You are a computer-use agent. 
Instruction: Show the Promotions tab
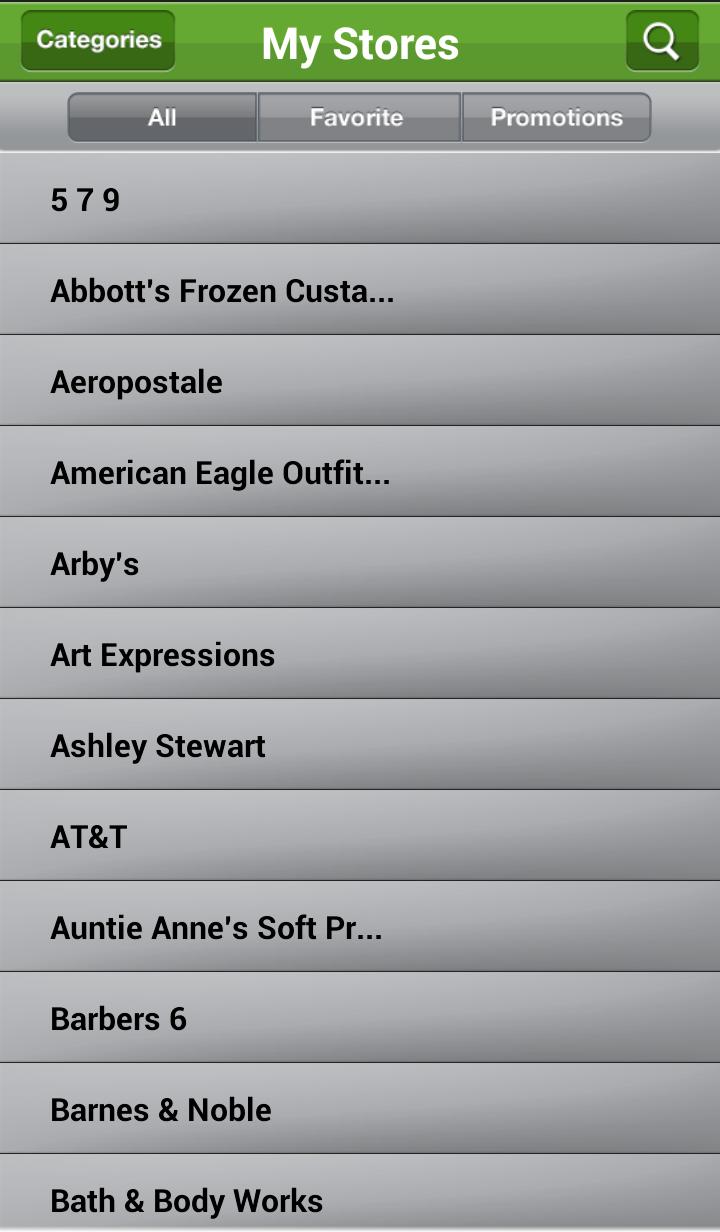pos(556,118)
